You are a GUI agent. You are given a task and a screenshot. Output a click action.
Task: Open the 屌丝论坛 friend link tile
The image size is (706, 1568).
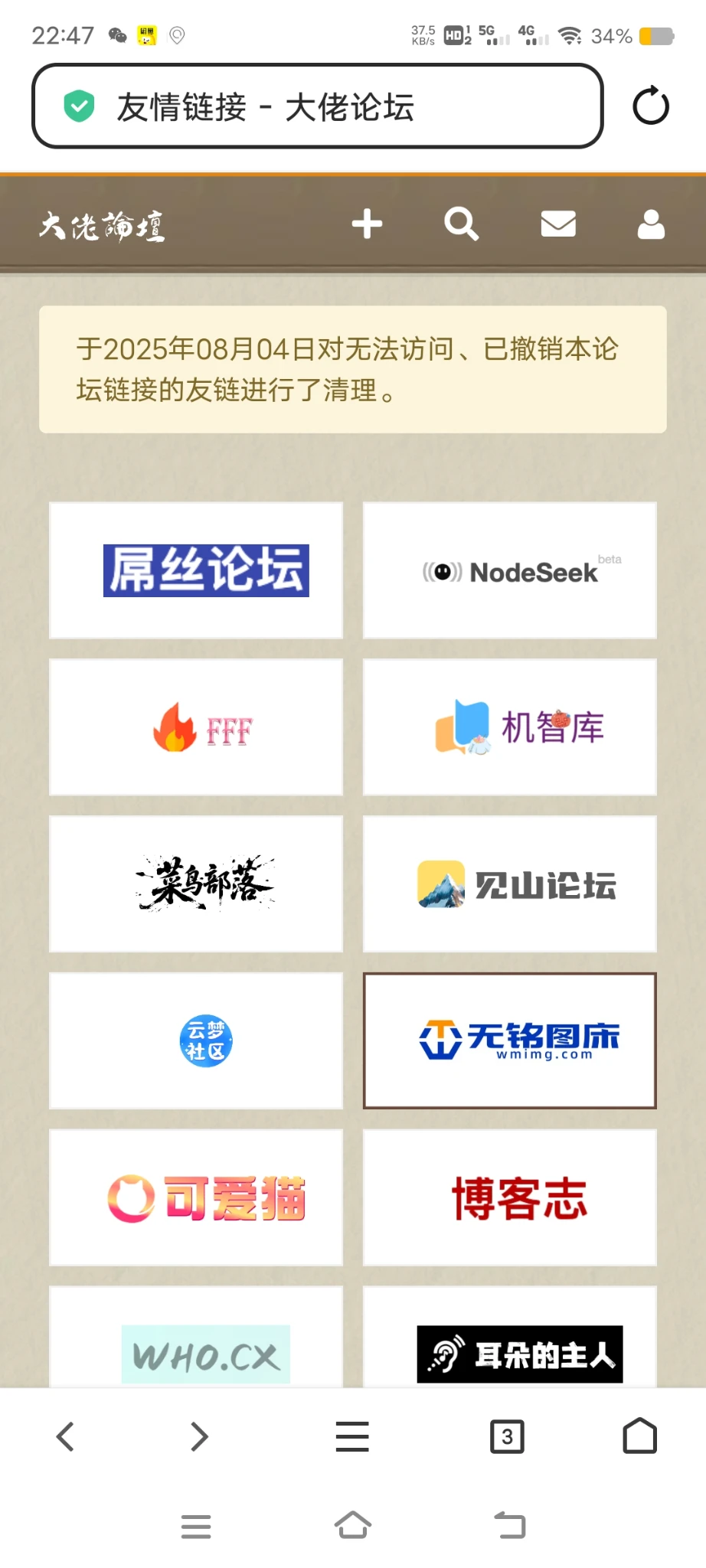(196, 570)
